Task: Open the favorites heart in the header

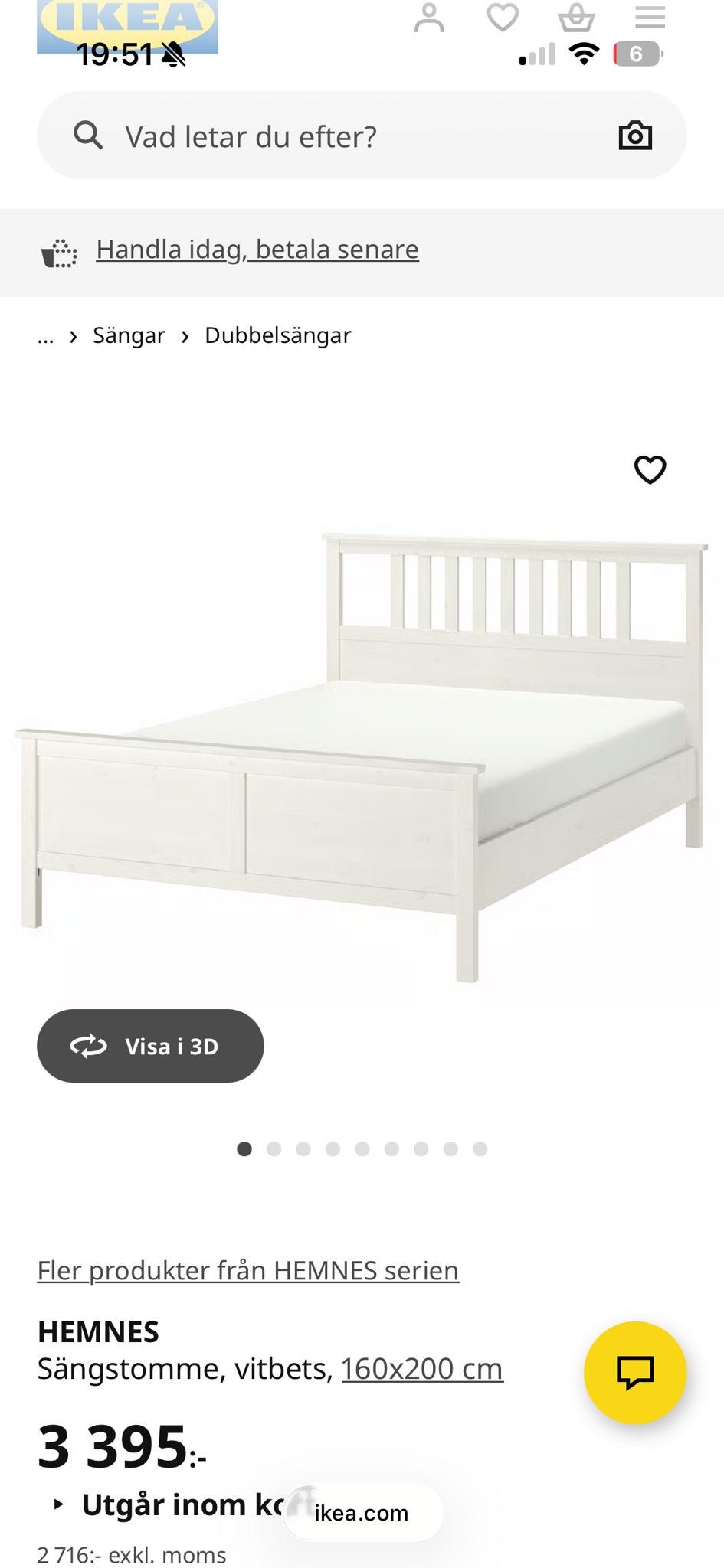Action: tap(503, 17)
